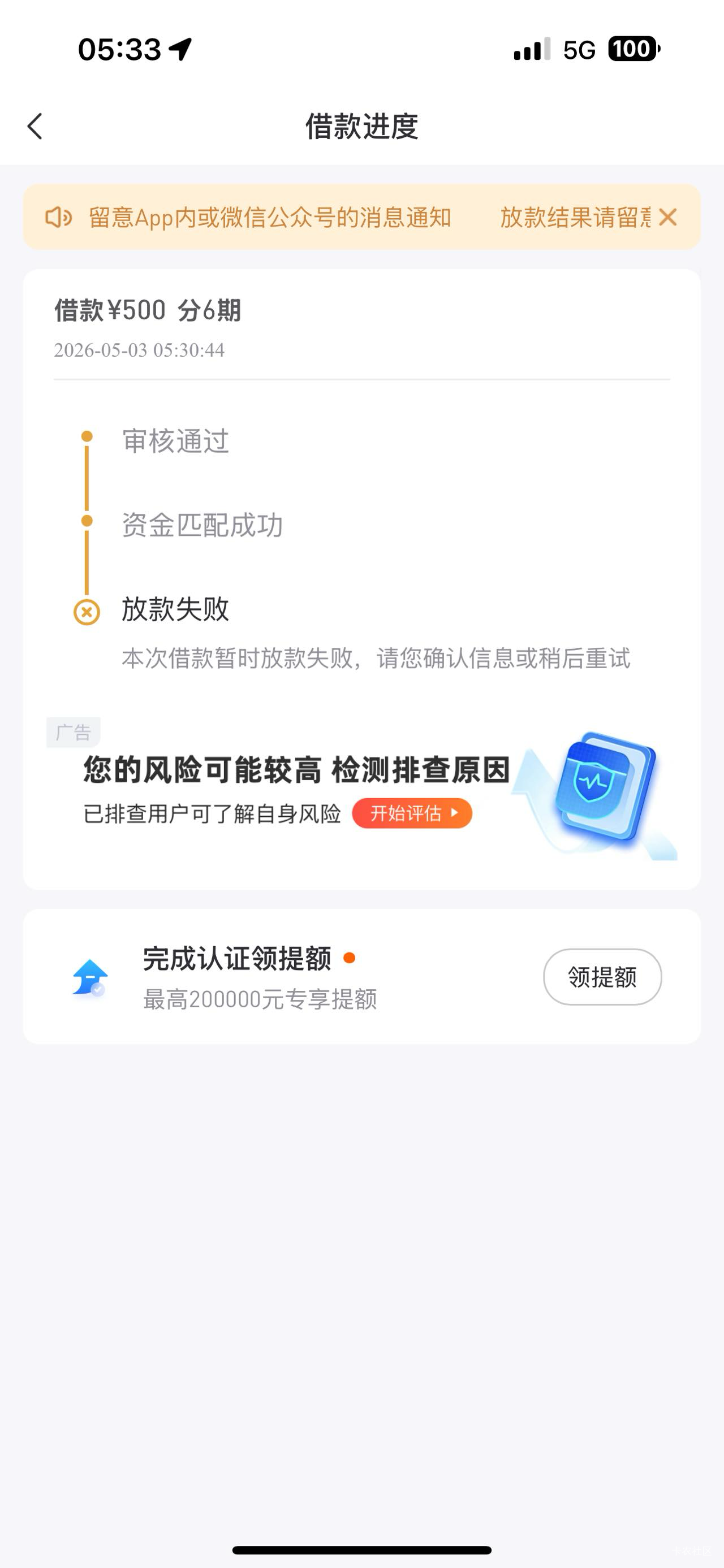Tap the 开始评估 button in the ad
The width and height of the screenshot is (724, 1568).
click(x=412, y=813)
